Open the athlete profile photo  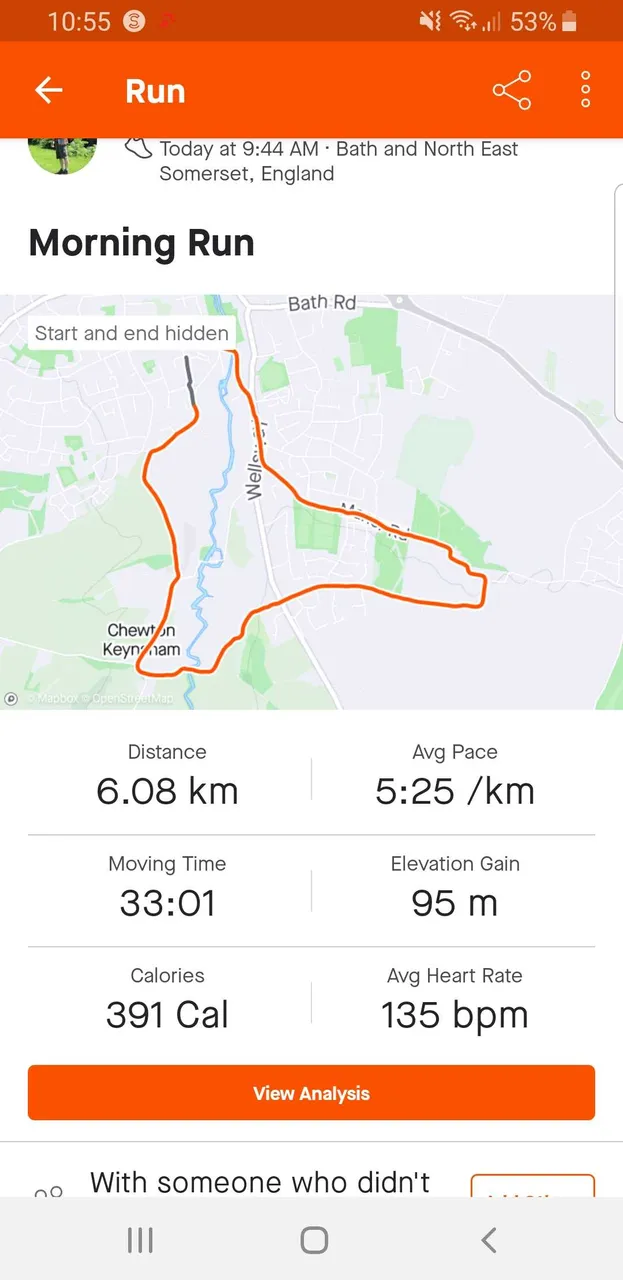(62, 156)
